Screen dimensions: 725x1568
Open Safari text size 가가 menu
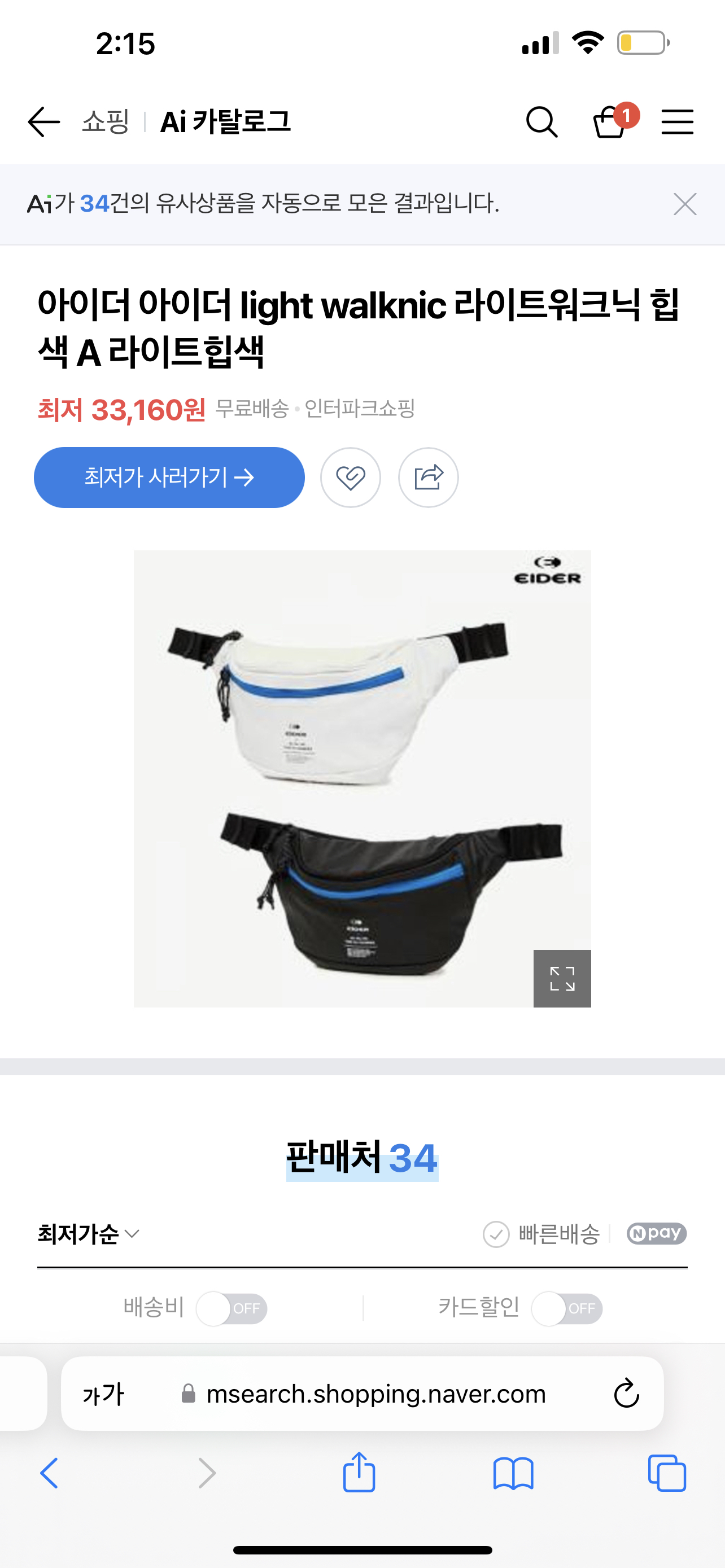(x=103, y=1393)
